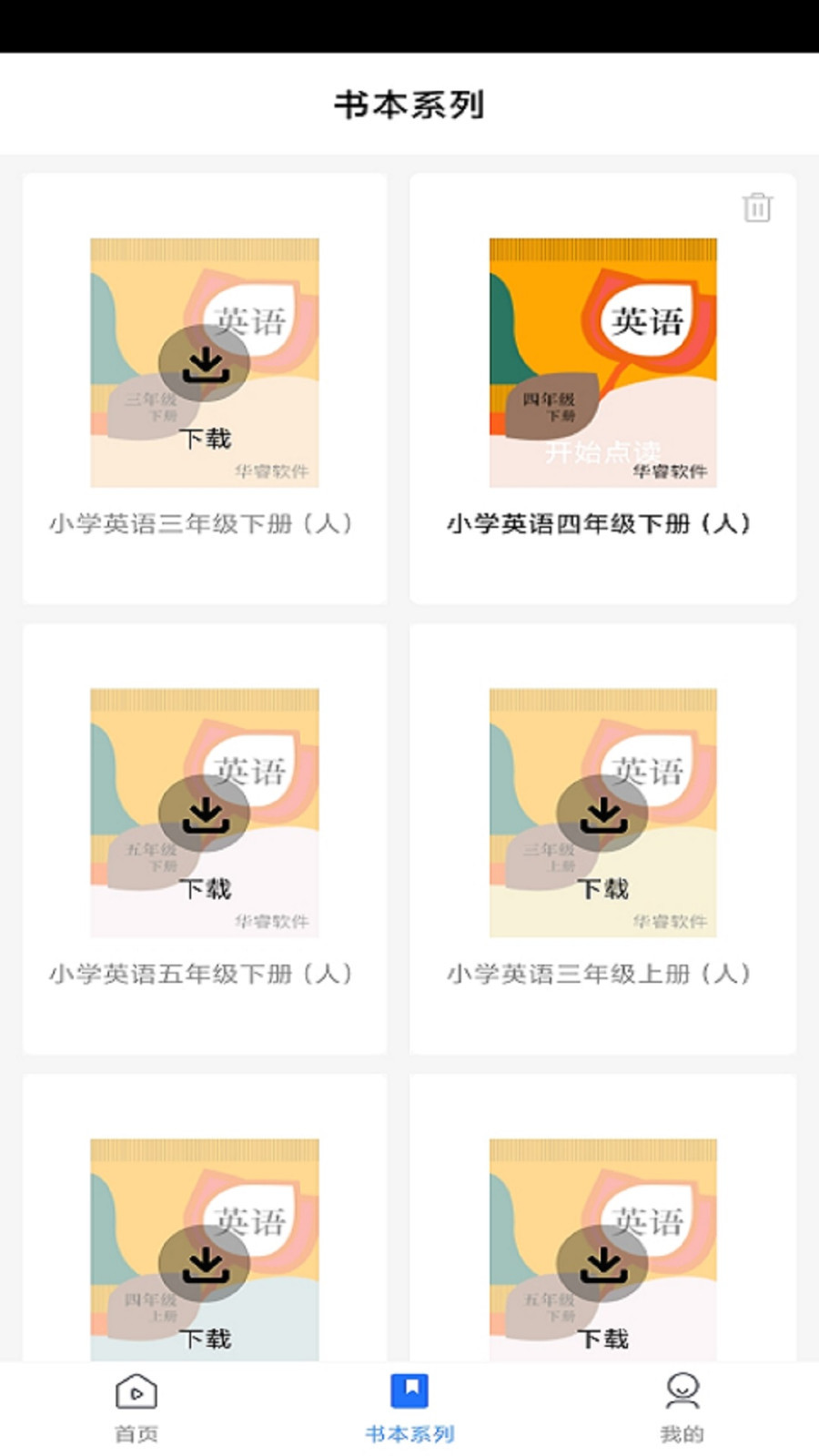819x1456 pixels.
Task: Download the 四年级上册 English book
Action: coord(204,1264)
